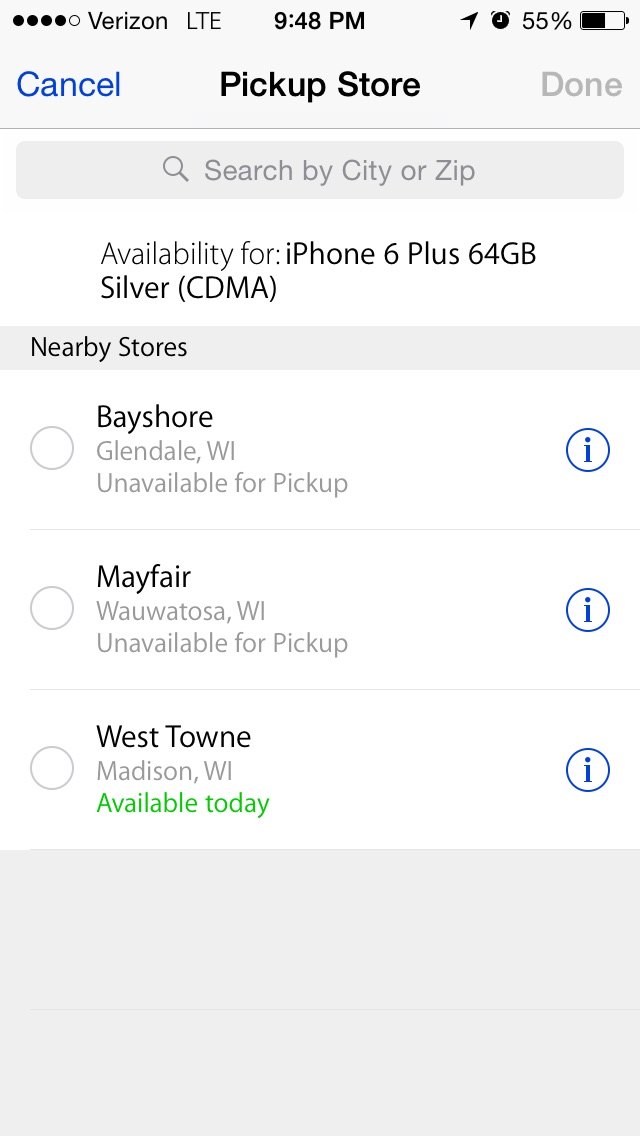Cancel the pickup store selection

(69, 85)
